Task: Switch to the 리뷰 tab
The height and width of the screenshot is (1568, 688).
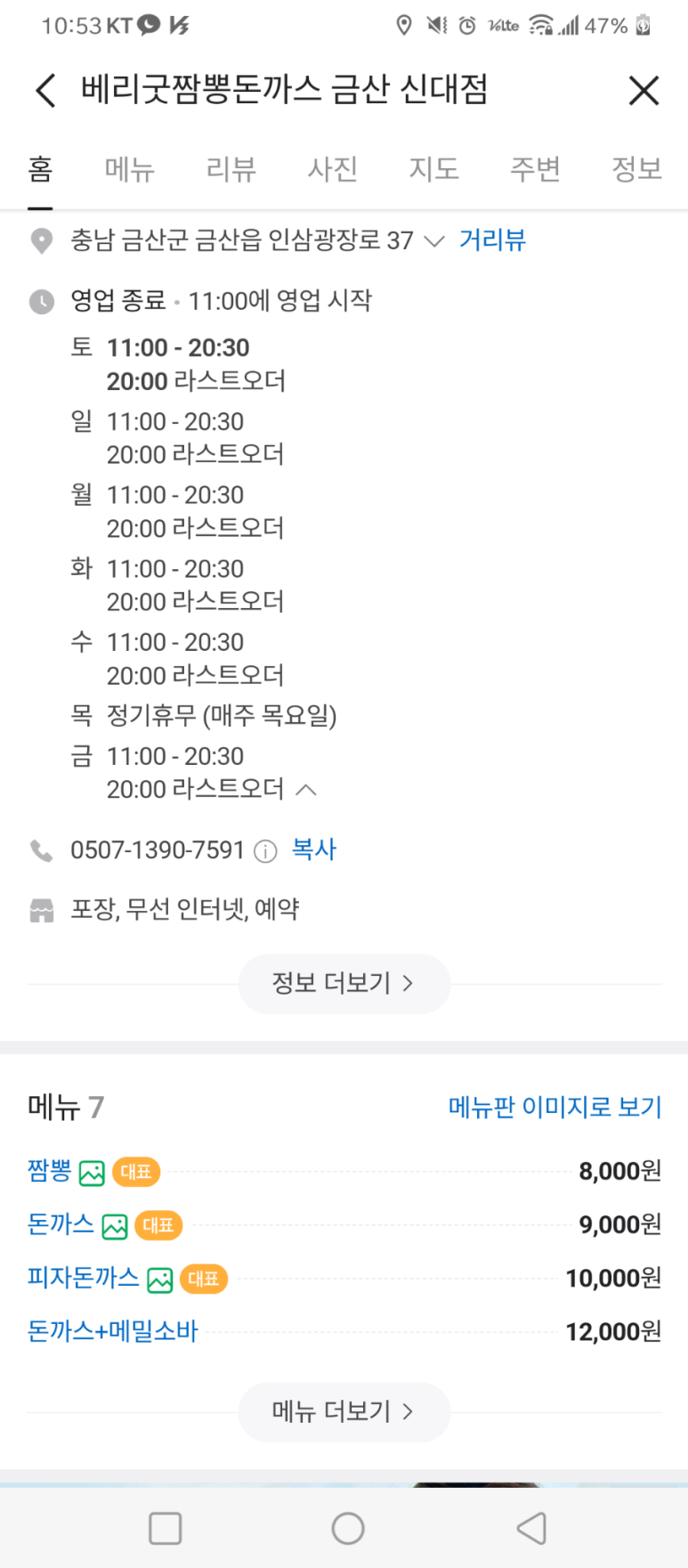Action: 231,169
